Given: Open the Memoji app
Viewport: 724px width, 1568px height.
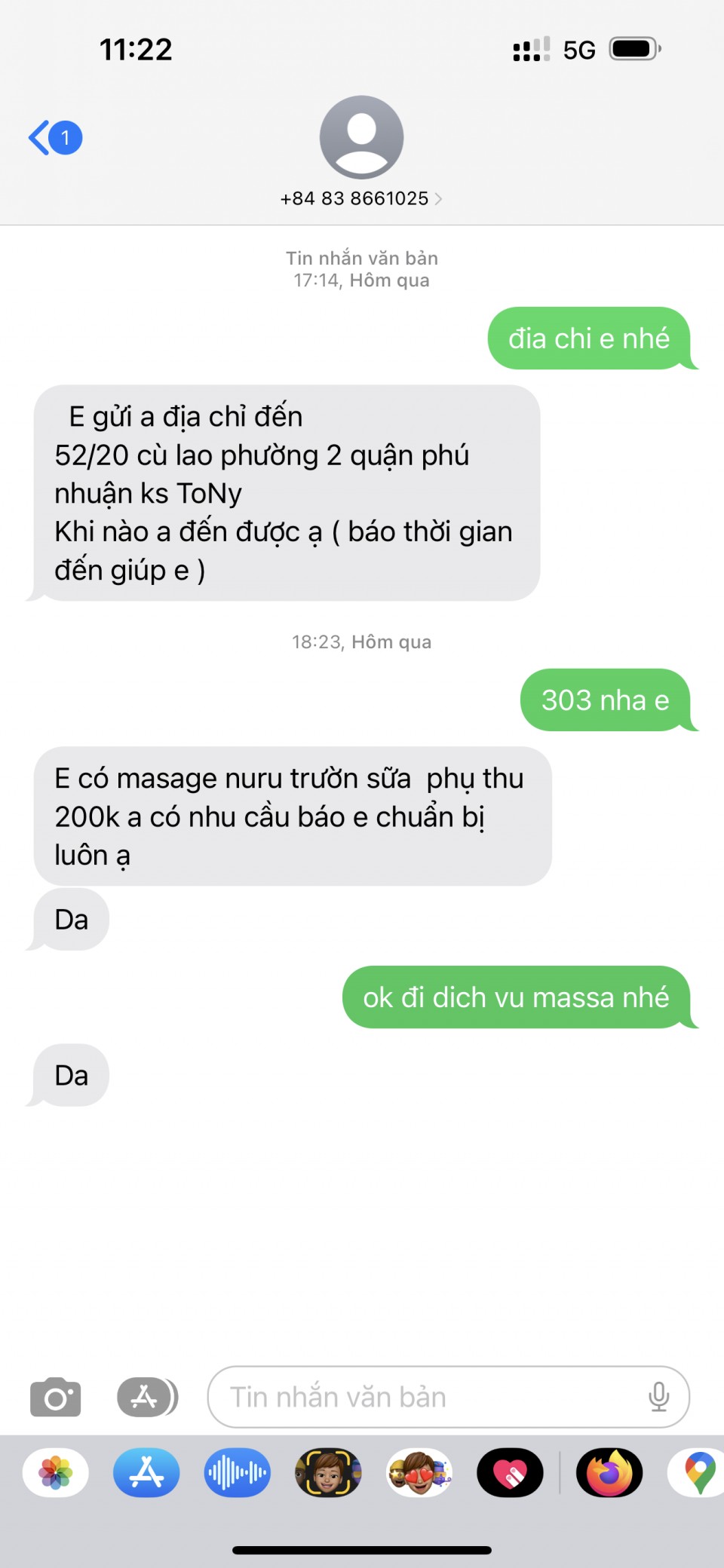Looking at the screenshot, I should [x=328, y=1472].
